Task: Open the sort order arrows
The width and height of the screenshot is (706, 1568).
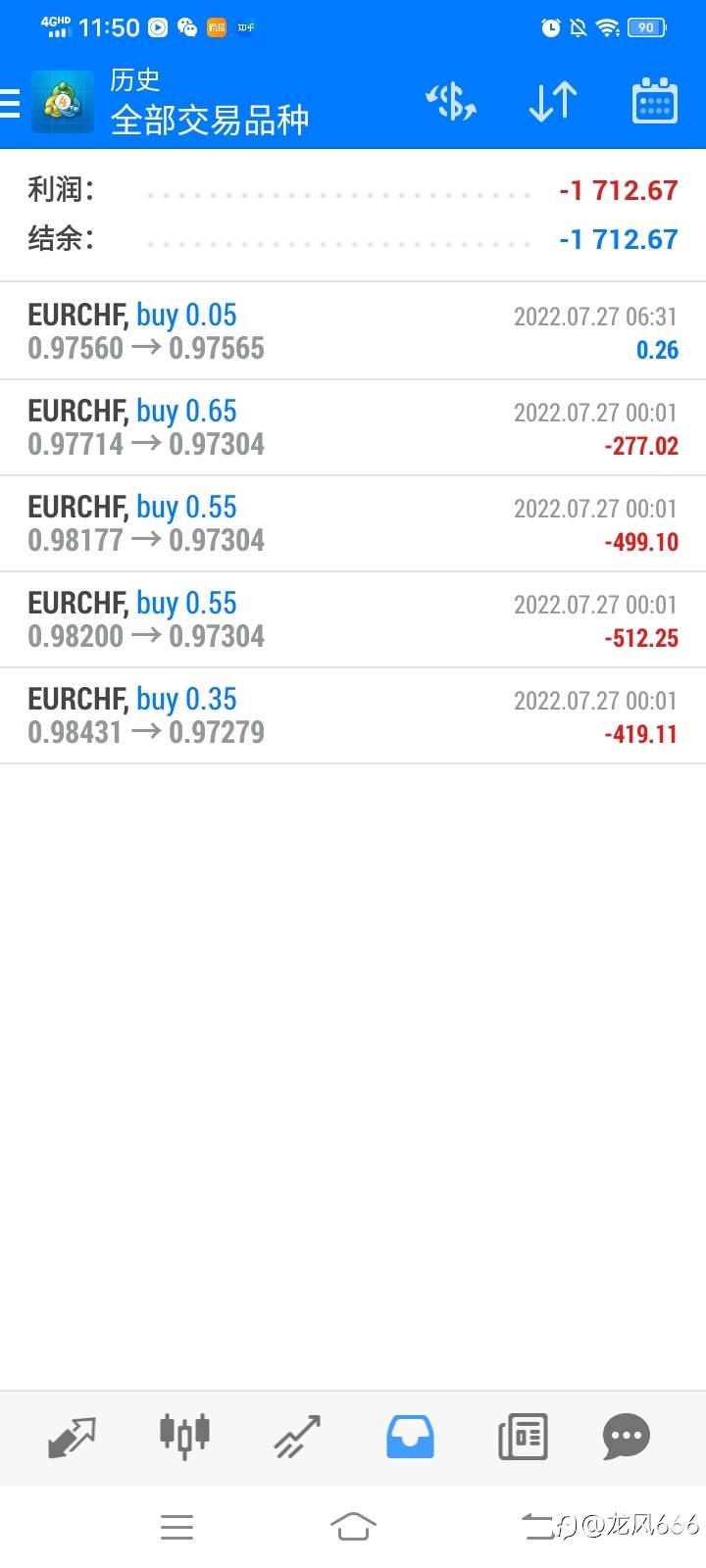Action: pos(553,102)
